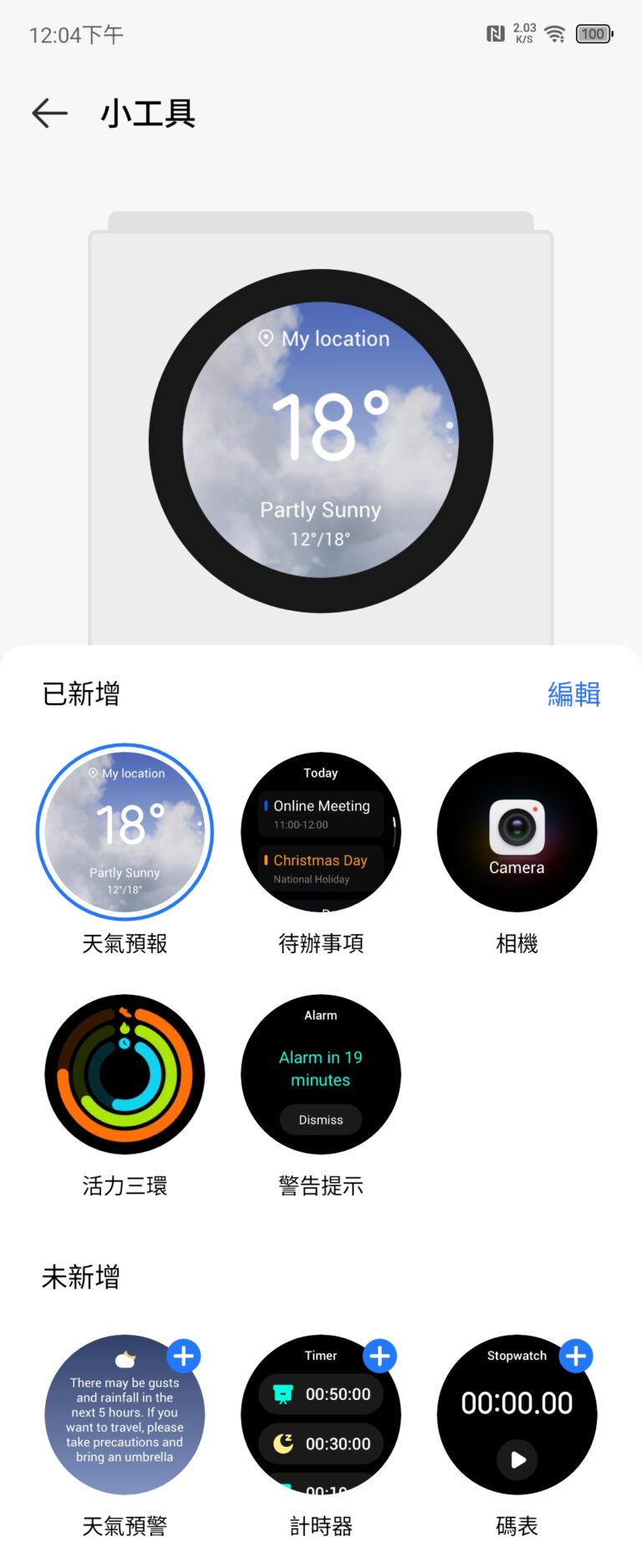The height and width of the screenshot is (1568, 642).
Task: Choose the 相機 camera widget
Action: [x=517, y=832]
